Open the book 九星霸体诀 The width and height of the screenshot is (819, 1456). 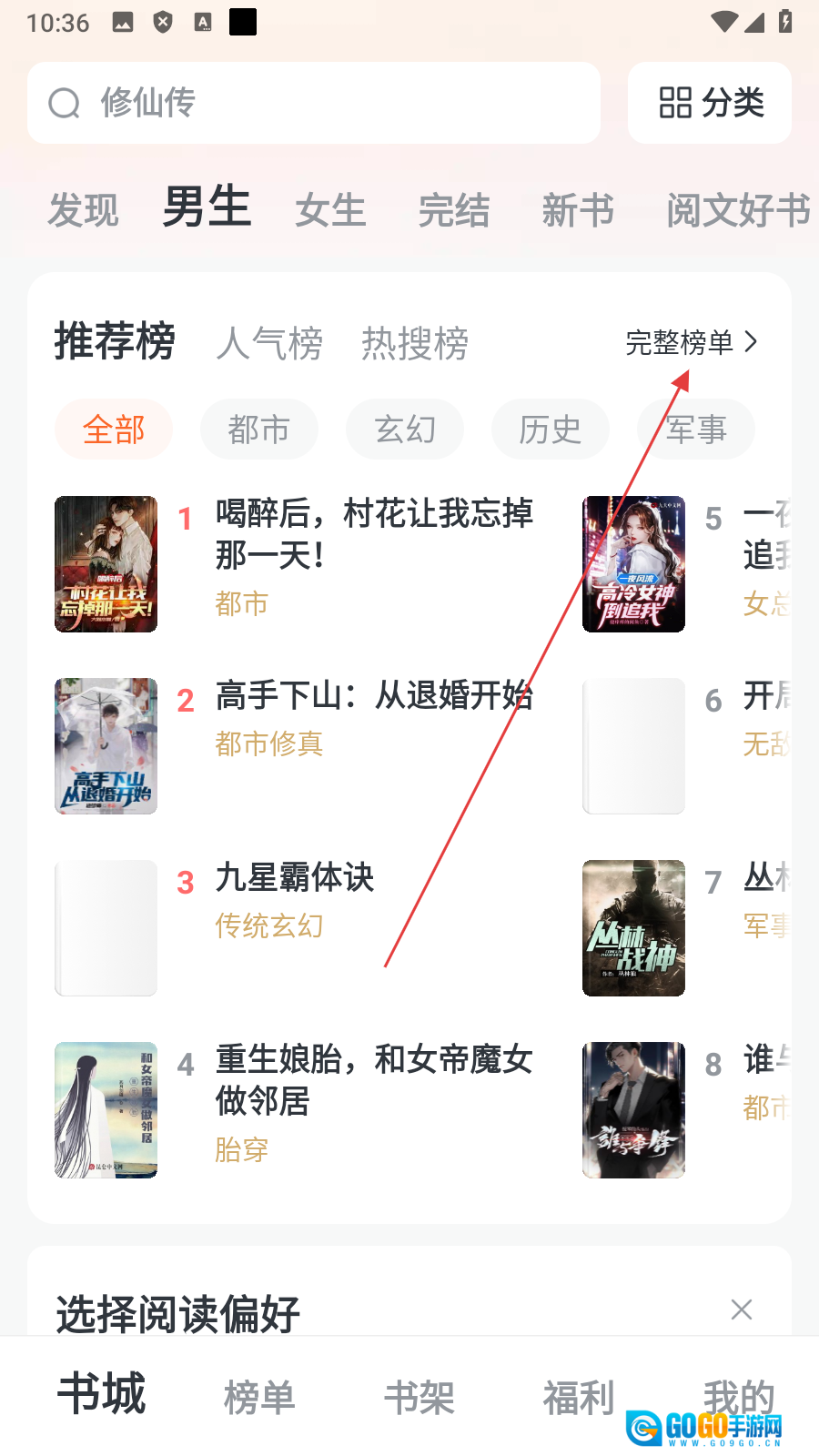pyautogui.click(x=295, y=879)
